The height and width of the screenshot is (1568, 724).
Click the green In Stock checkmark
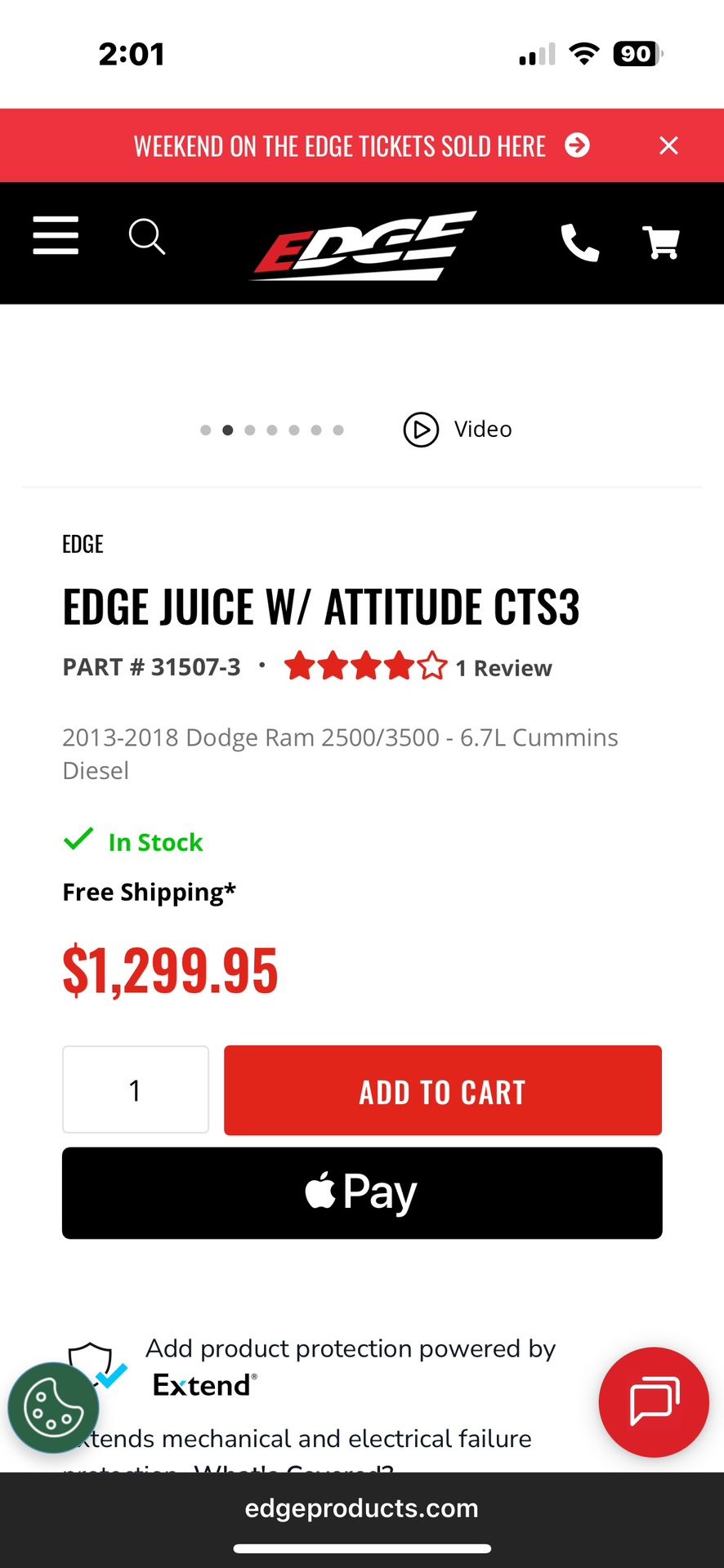tap(78, 839)
